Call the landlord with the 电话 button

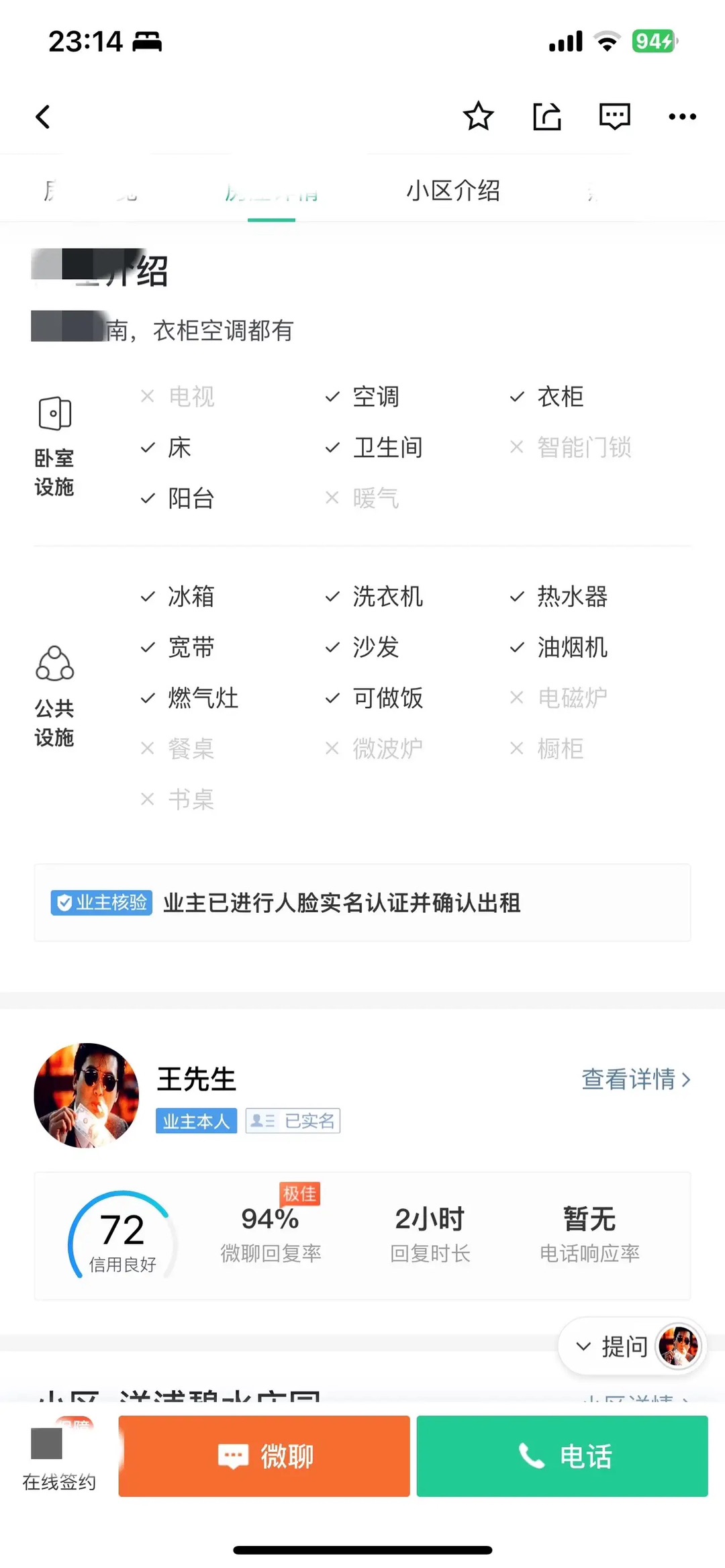pyautogui.click(x=562, y=1456)
